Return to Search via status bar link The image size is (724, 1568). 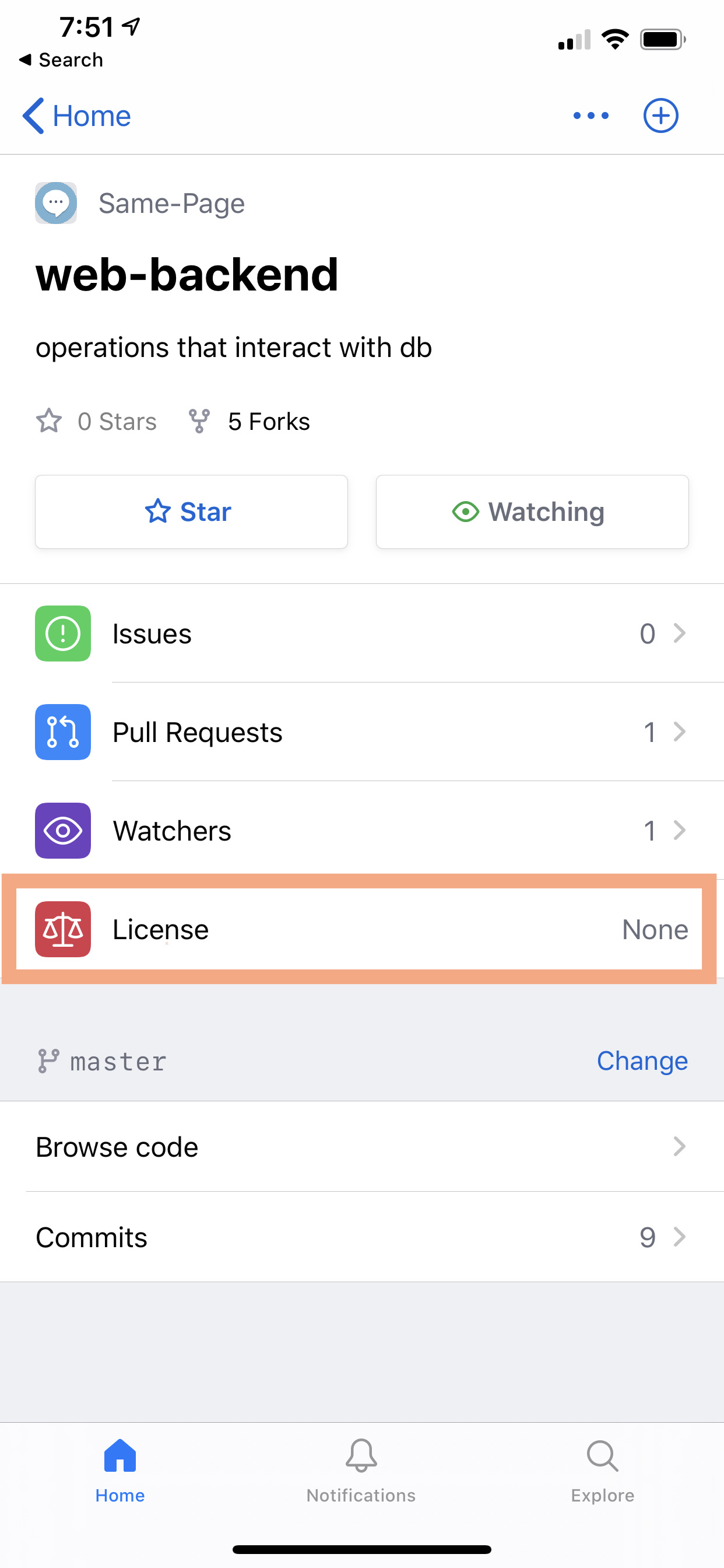coord(61,60)
